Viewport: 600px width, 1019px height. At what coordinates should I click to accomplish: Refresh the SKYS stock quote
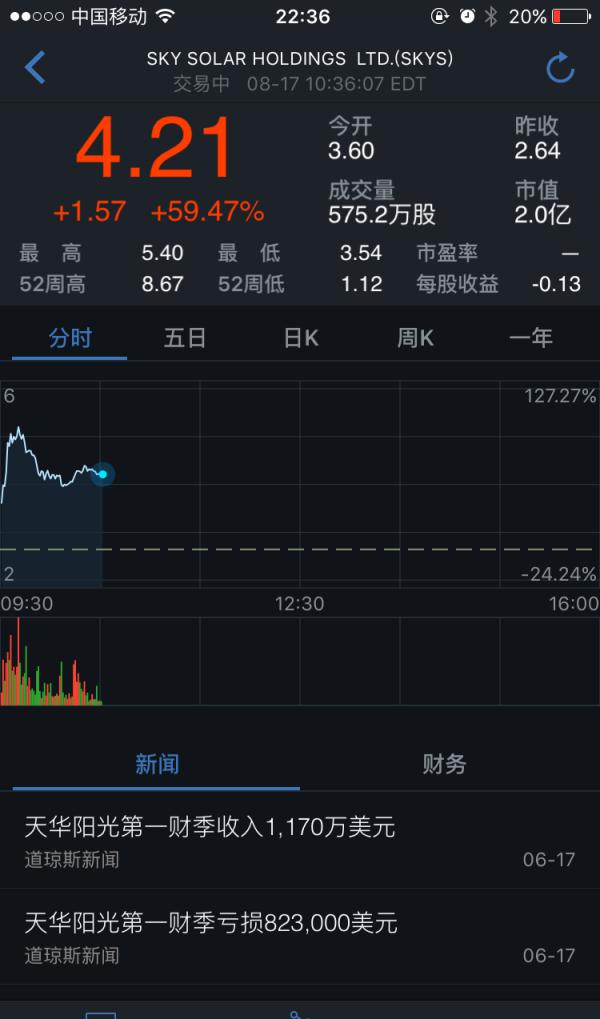(x=560, y=68)
